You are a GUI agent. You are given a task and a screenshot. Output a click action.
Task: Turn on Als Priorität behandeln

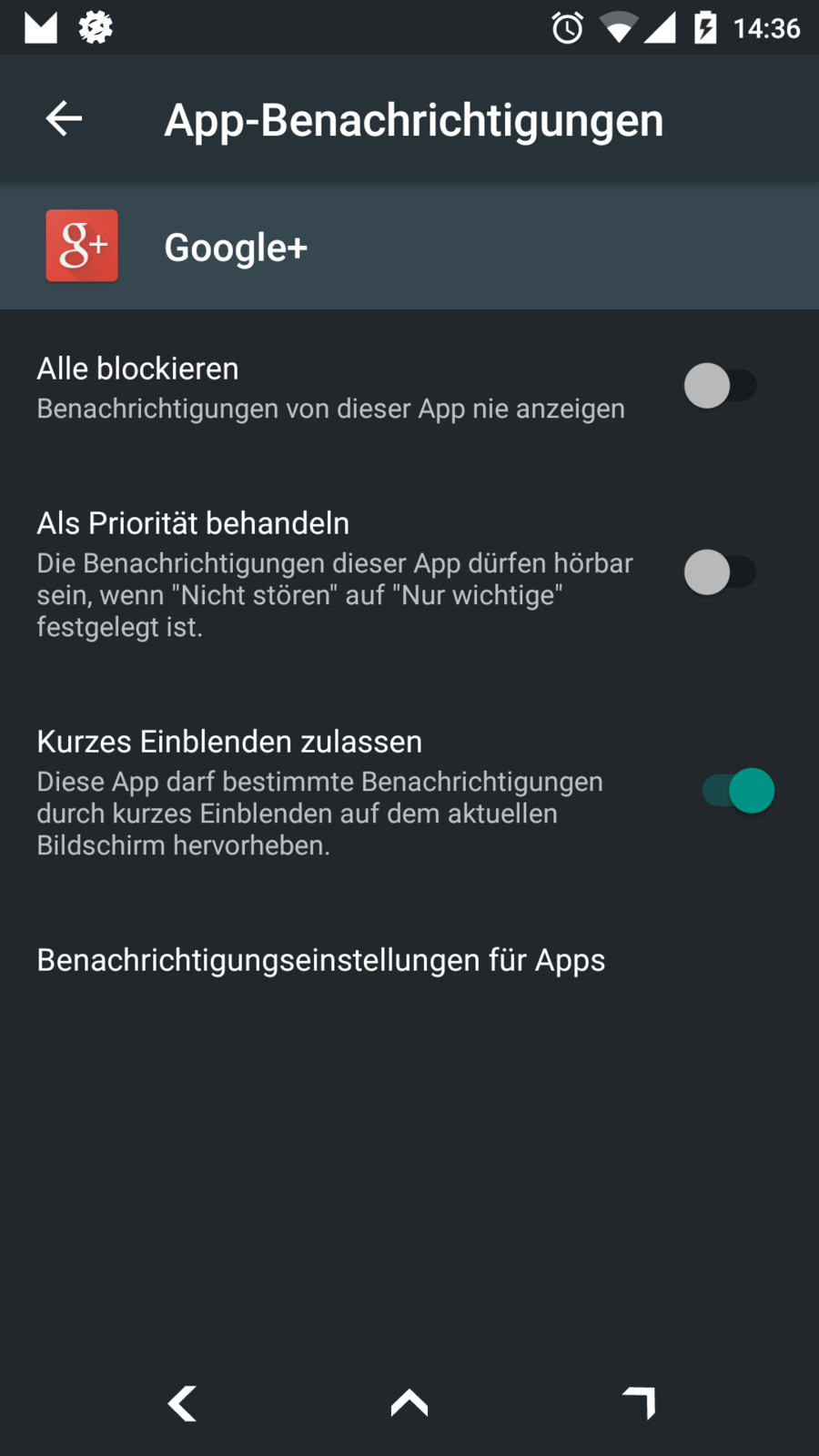pyautogui.click(x=720, y=572)
